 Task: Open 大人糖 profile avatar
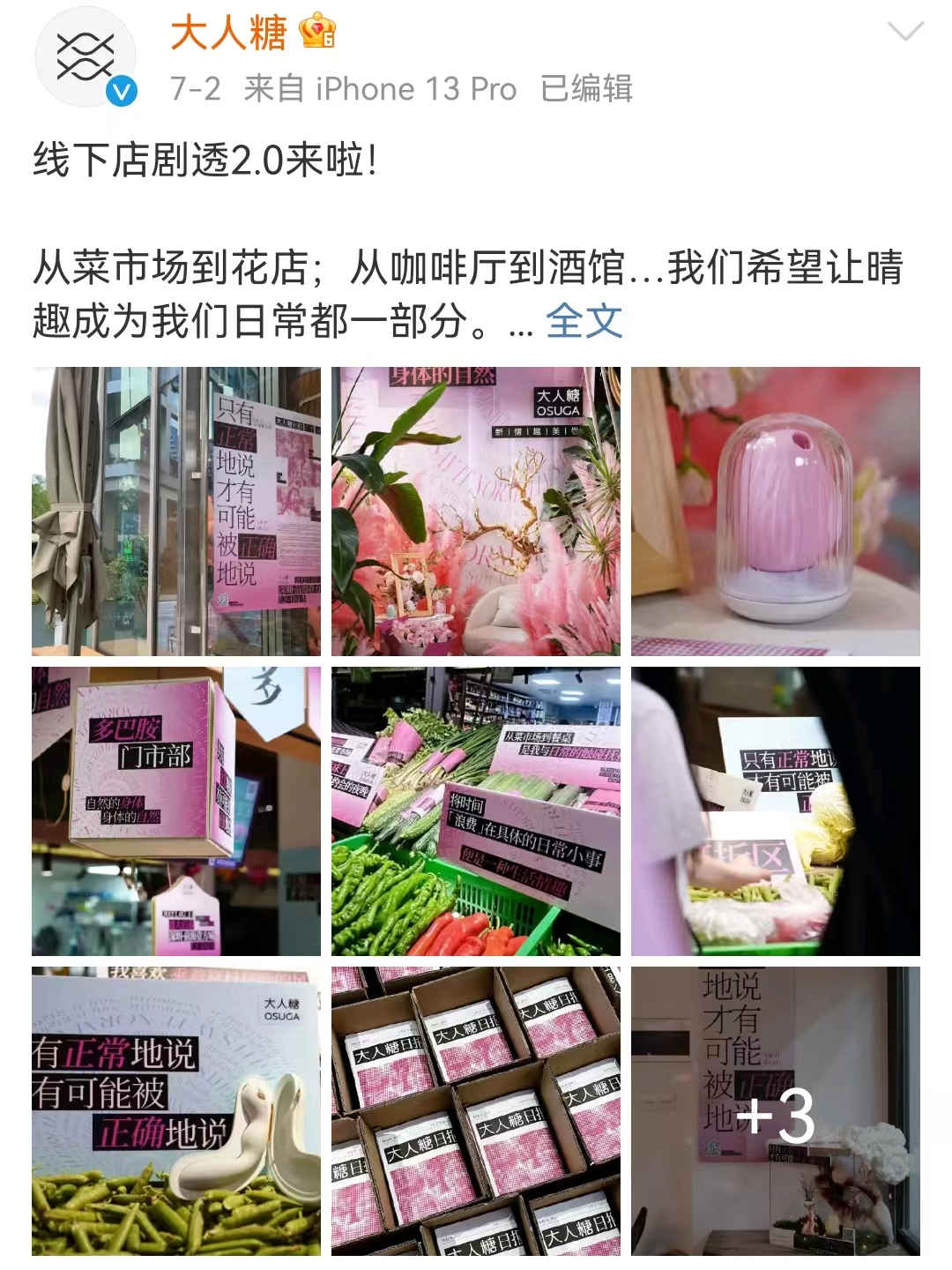[86, 58]
